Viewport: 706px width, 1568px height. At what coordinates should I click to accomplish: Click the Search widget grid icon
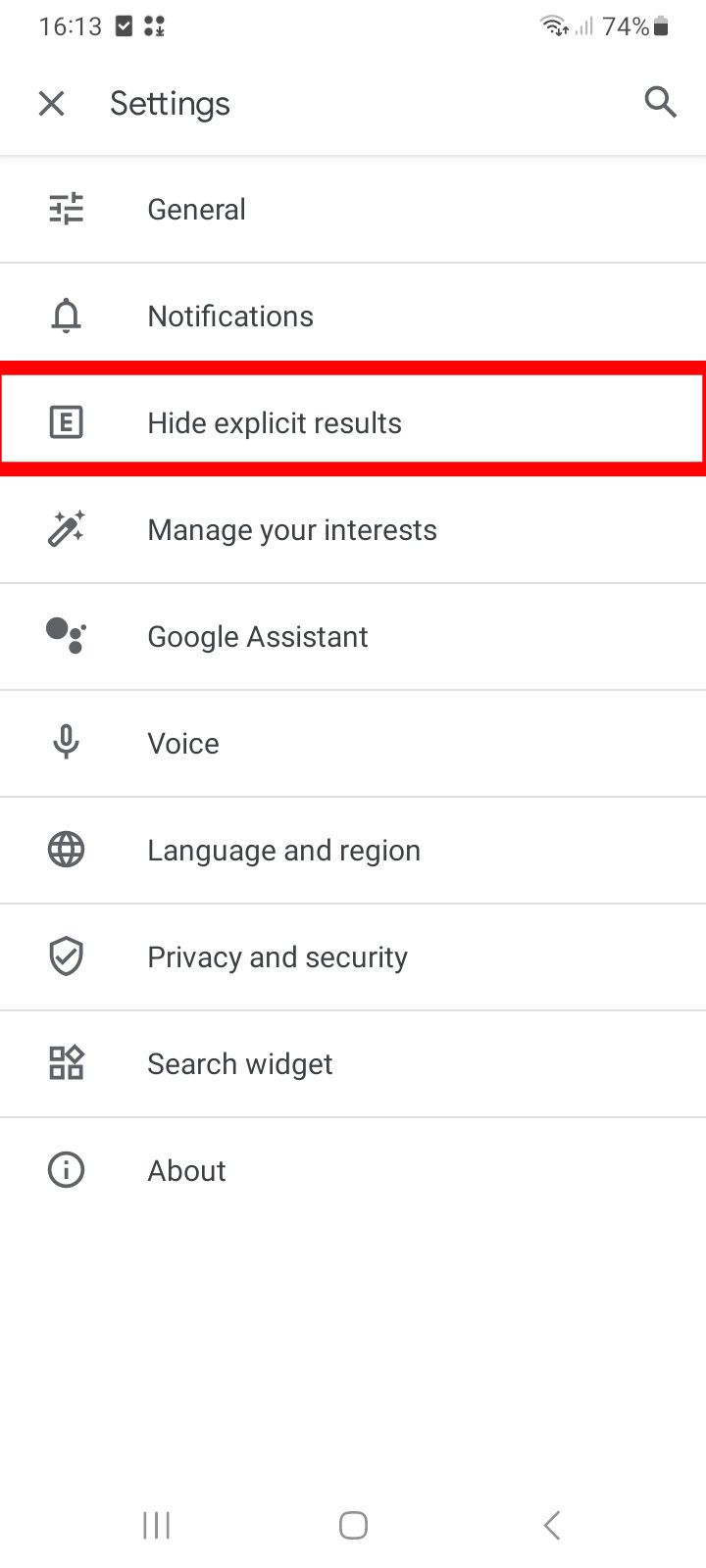(x=66, y=1063)
